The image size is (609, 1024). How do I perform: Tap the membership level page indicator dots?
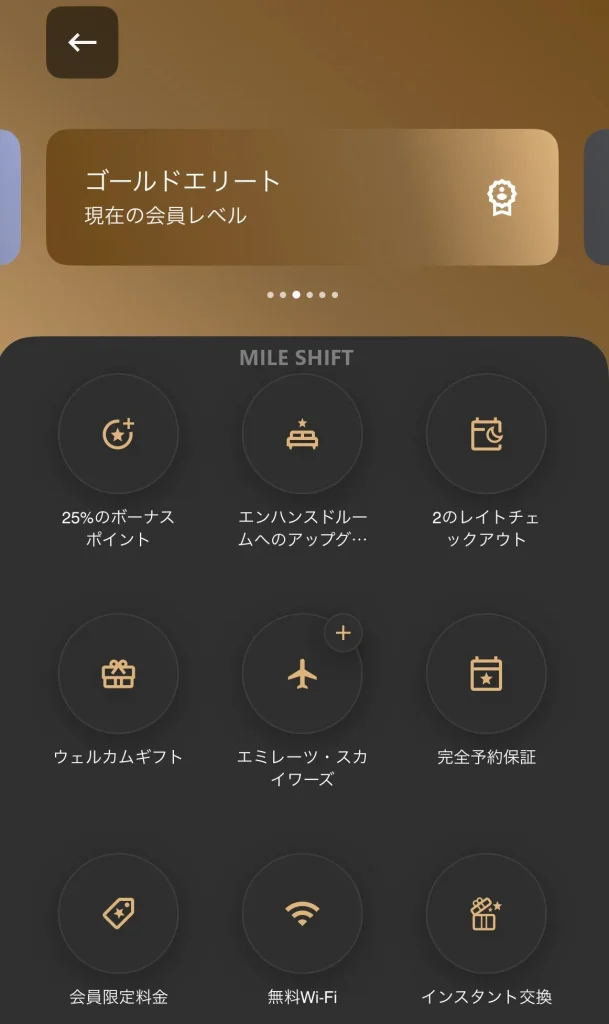click(x=303, y=295)
